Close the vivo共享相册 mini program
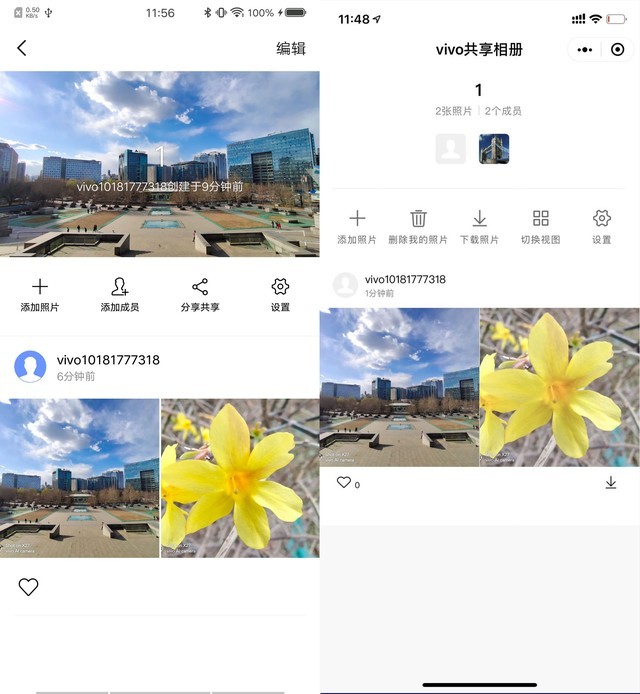 point(618,49)
